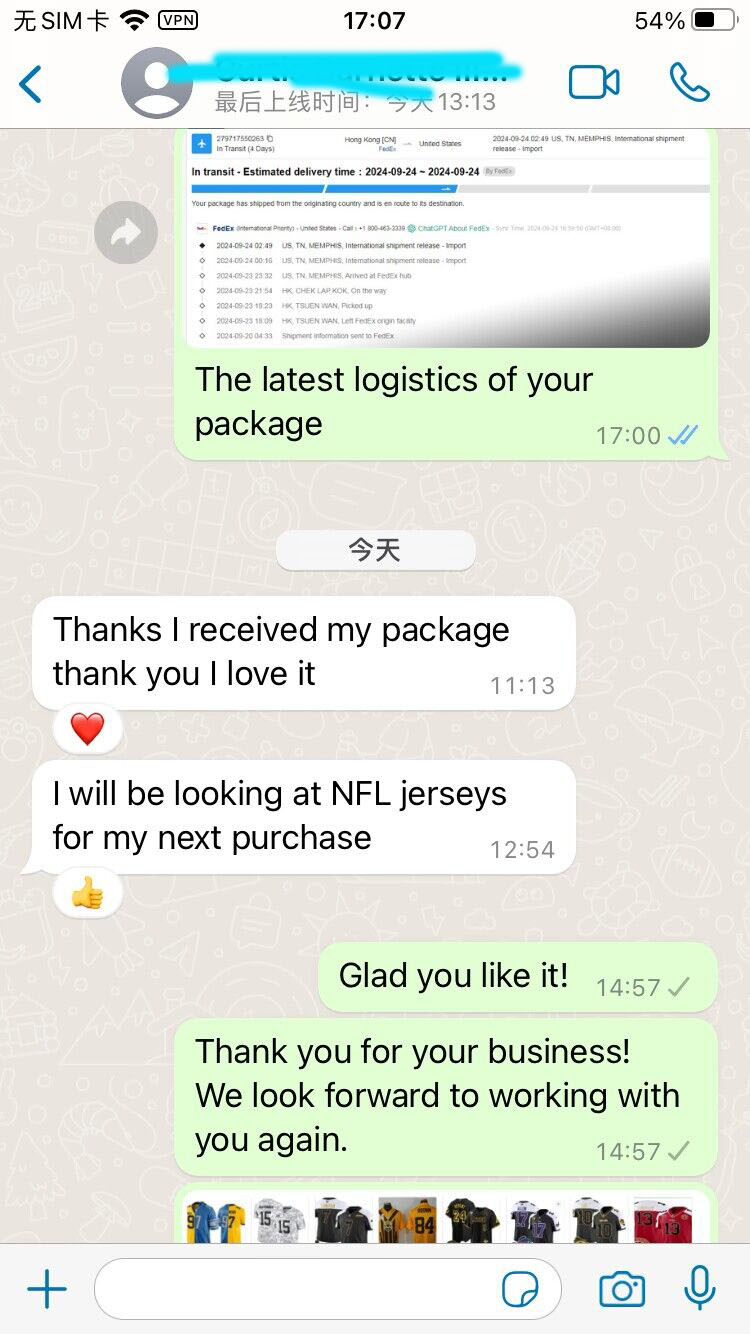Start a voice call
This screenshot has width=750, height=1334.
point(689,83)
